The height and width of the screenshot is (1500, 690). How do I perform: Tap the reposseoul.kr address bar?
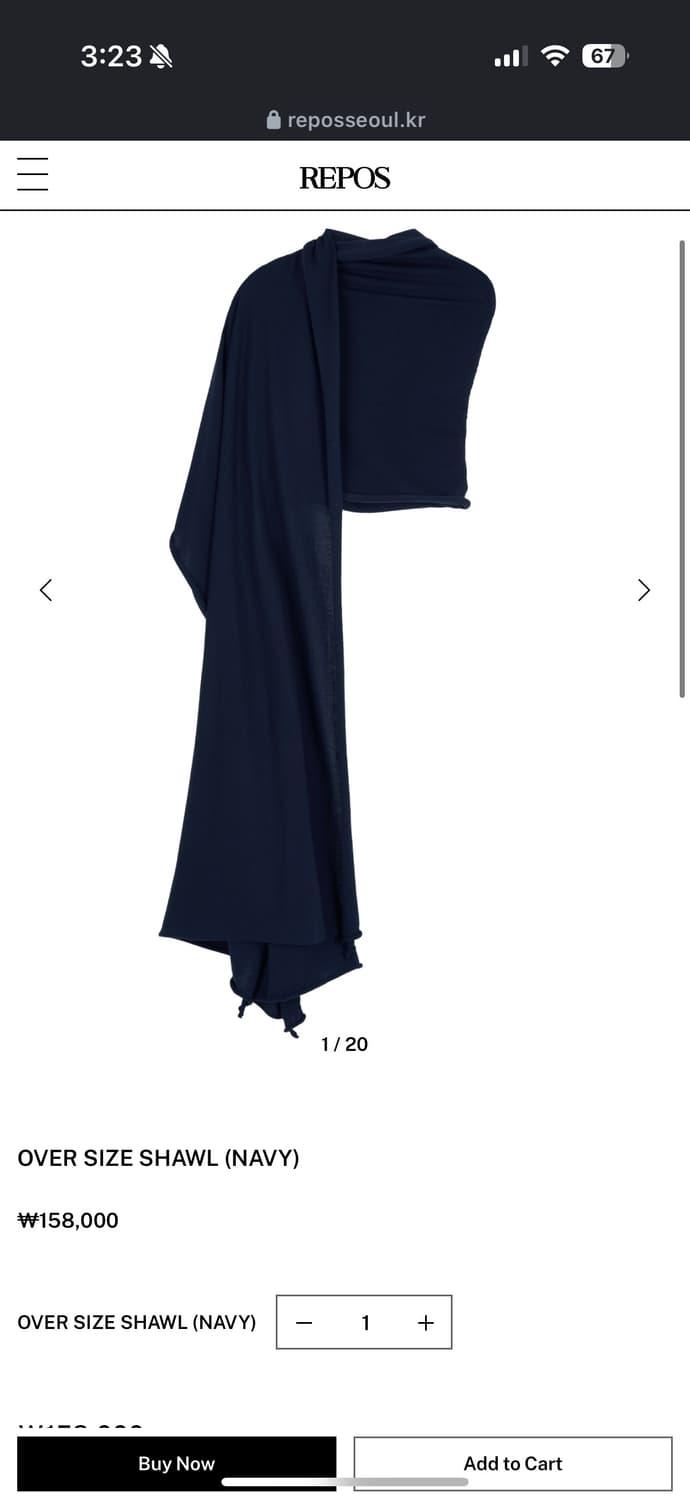345,120
